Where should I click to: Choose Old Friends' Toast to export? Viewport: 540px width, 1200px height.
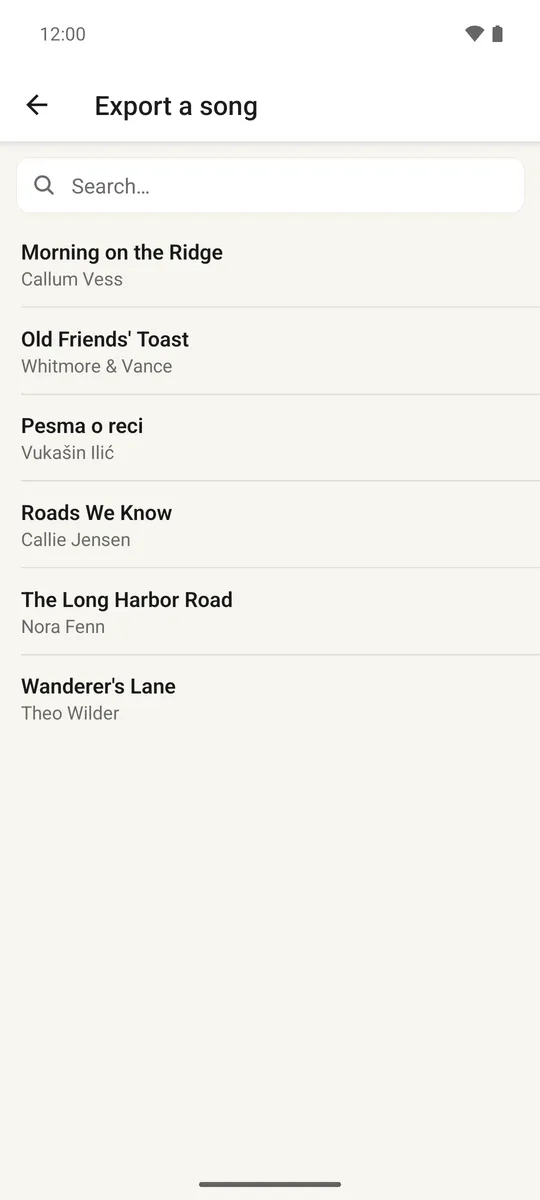(270, 351)
